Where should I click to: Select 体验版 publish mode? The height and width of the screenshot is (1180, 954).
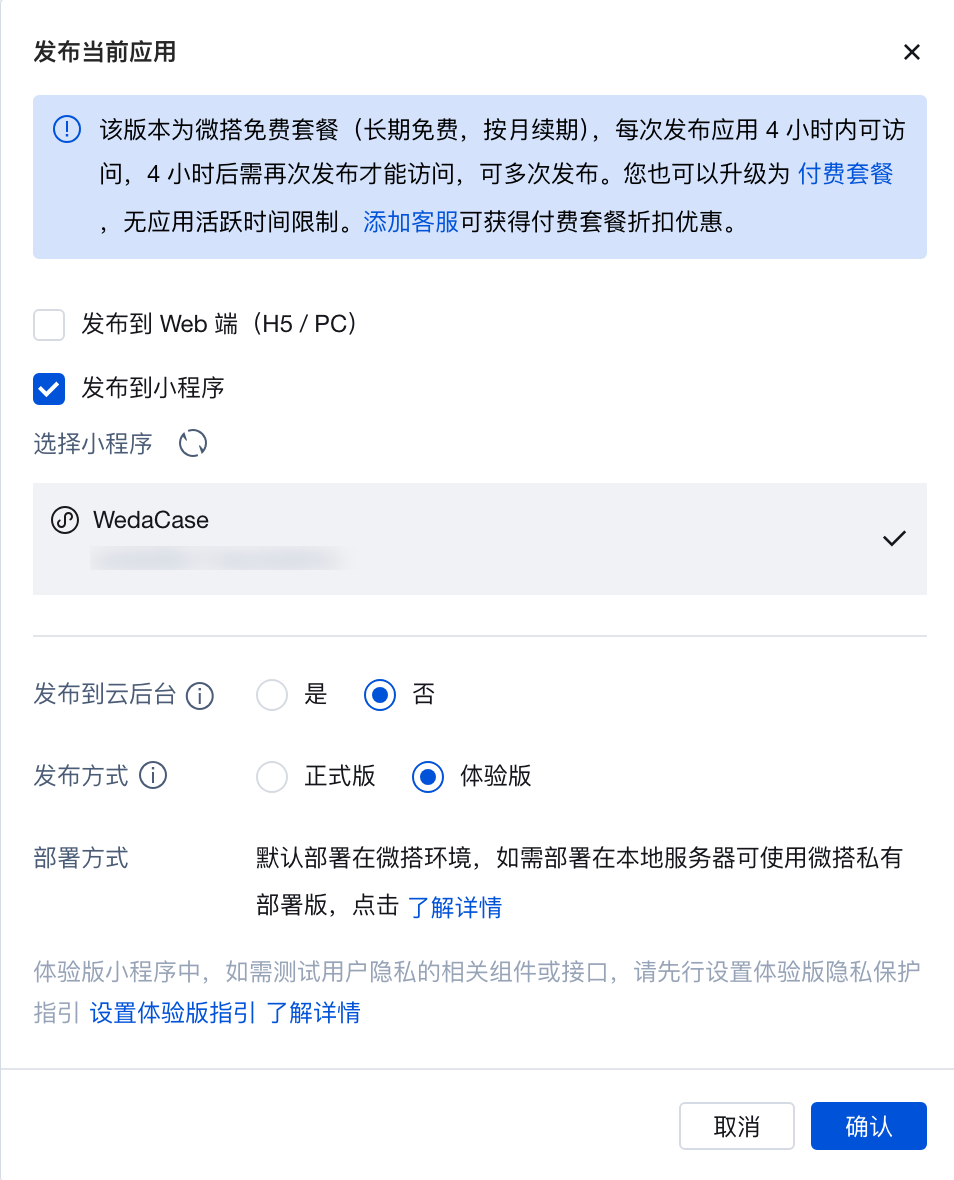[428, 777]
